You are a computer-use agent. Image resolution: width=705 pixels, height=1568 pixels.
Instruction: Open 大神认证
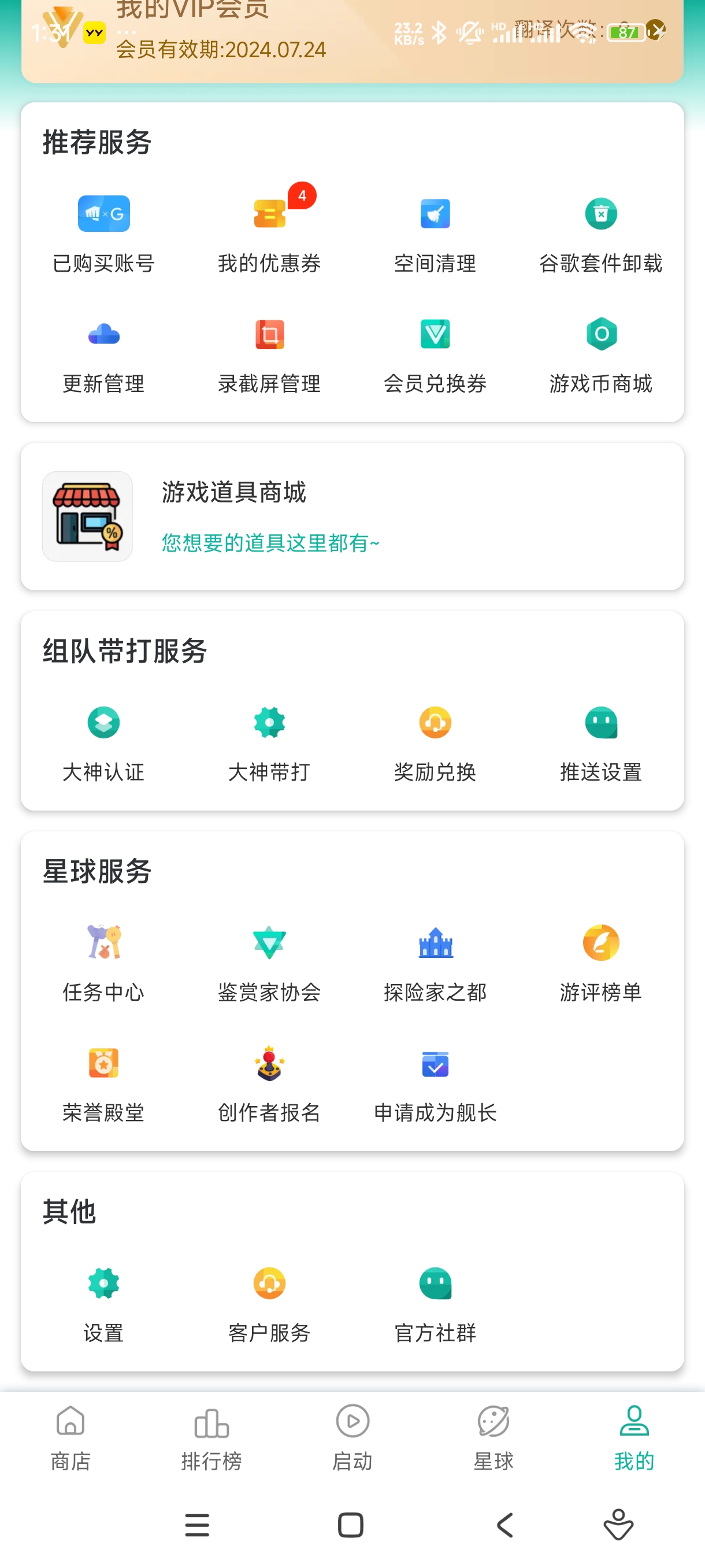(103, 743)
